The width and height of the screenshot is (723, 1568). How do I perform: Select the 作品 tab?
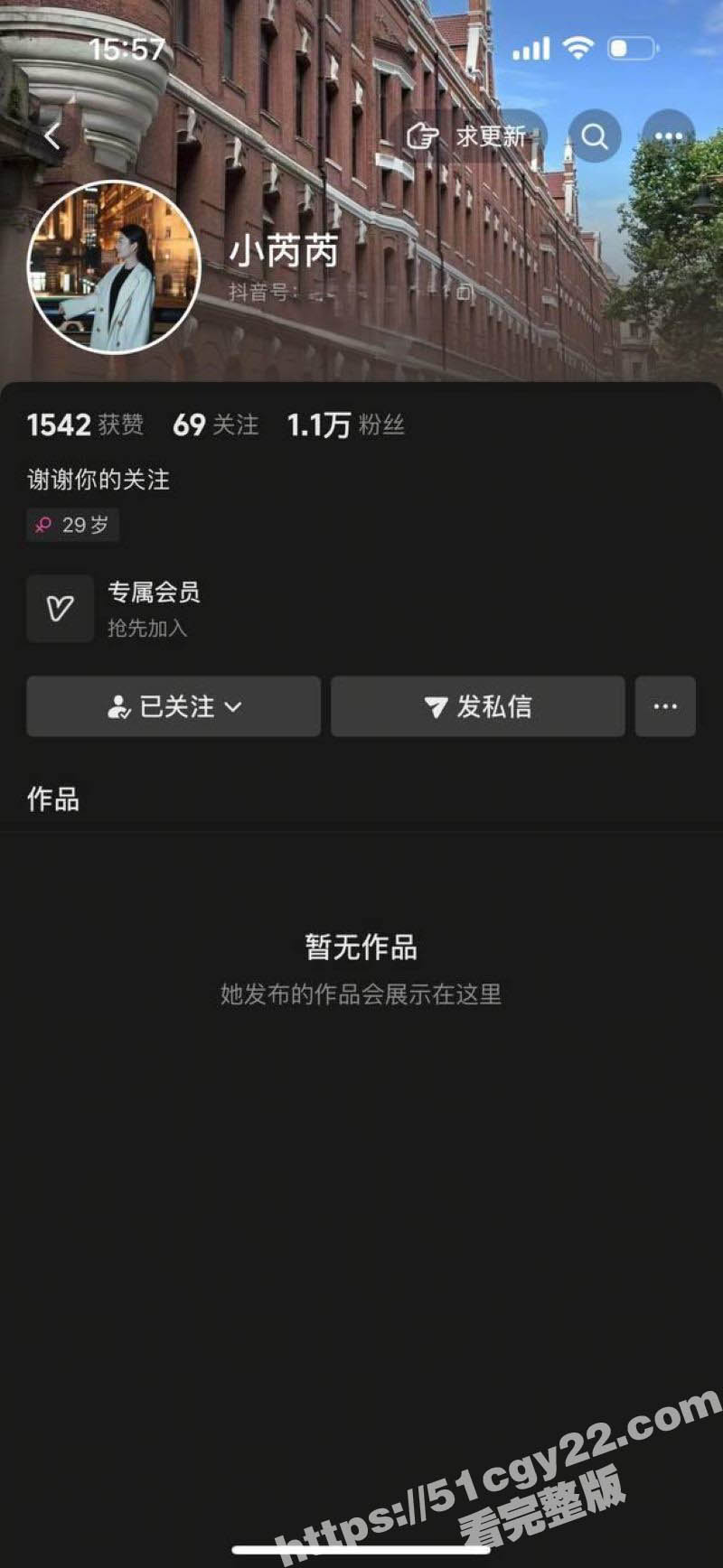[x=53, y=799]
